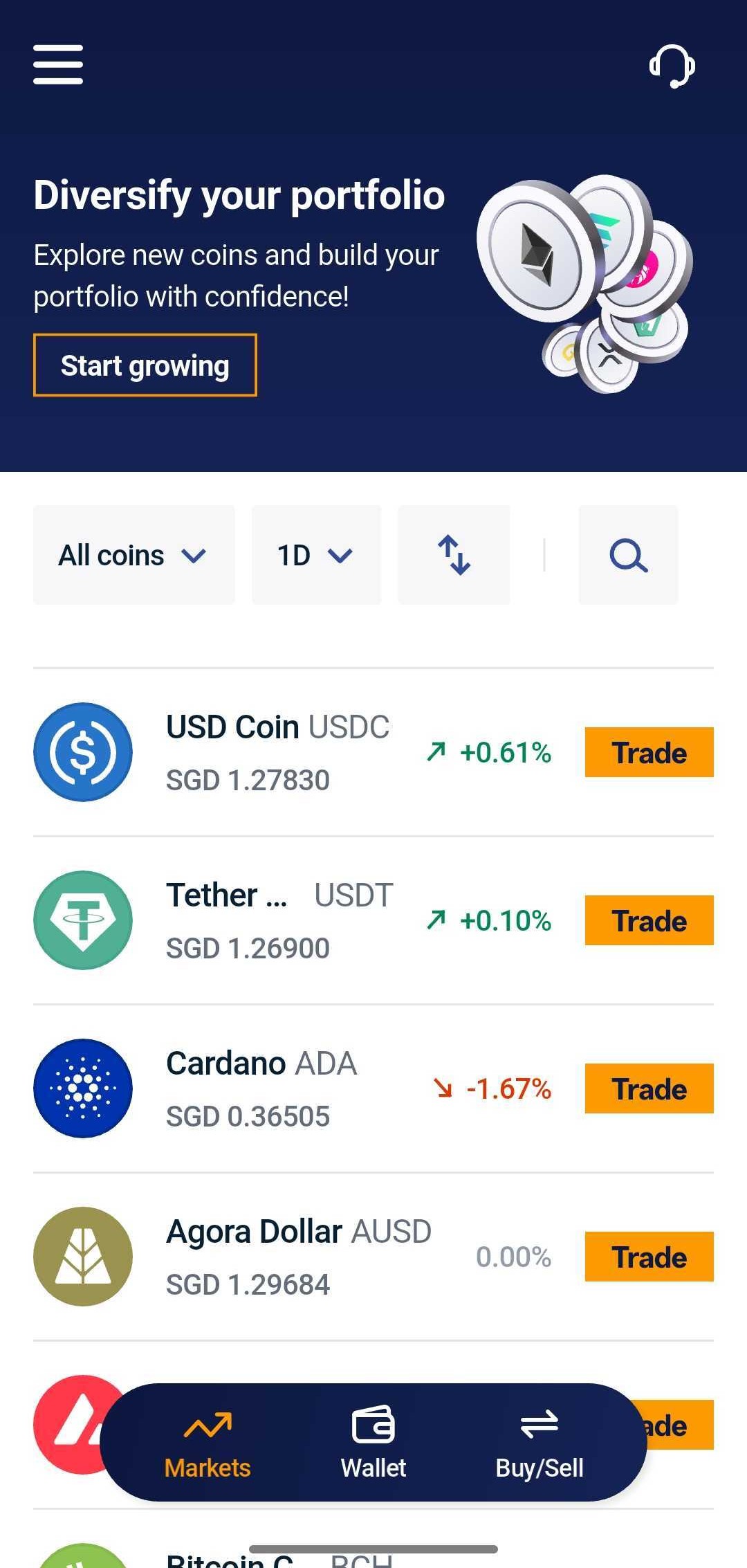Expand the 1D timeframe dropdown
The height and width of the screenshot is (1568, 747).
(x=316, y=555)
